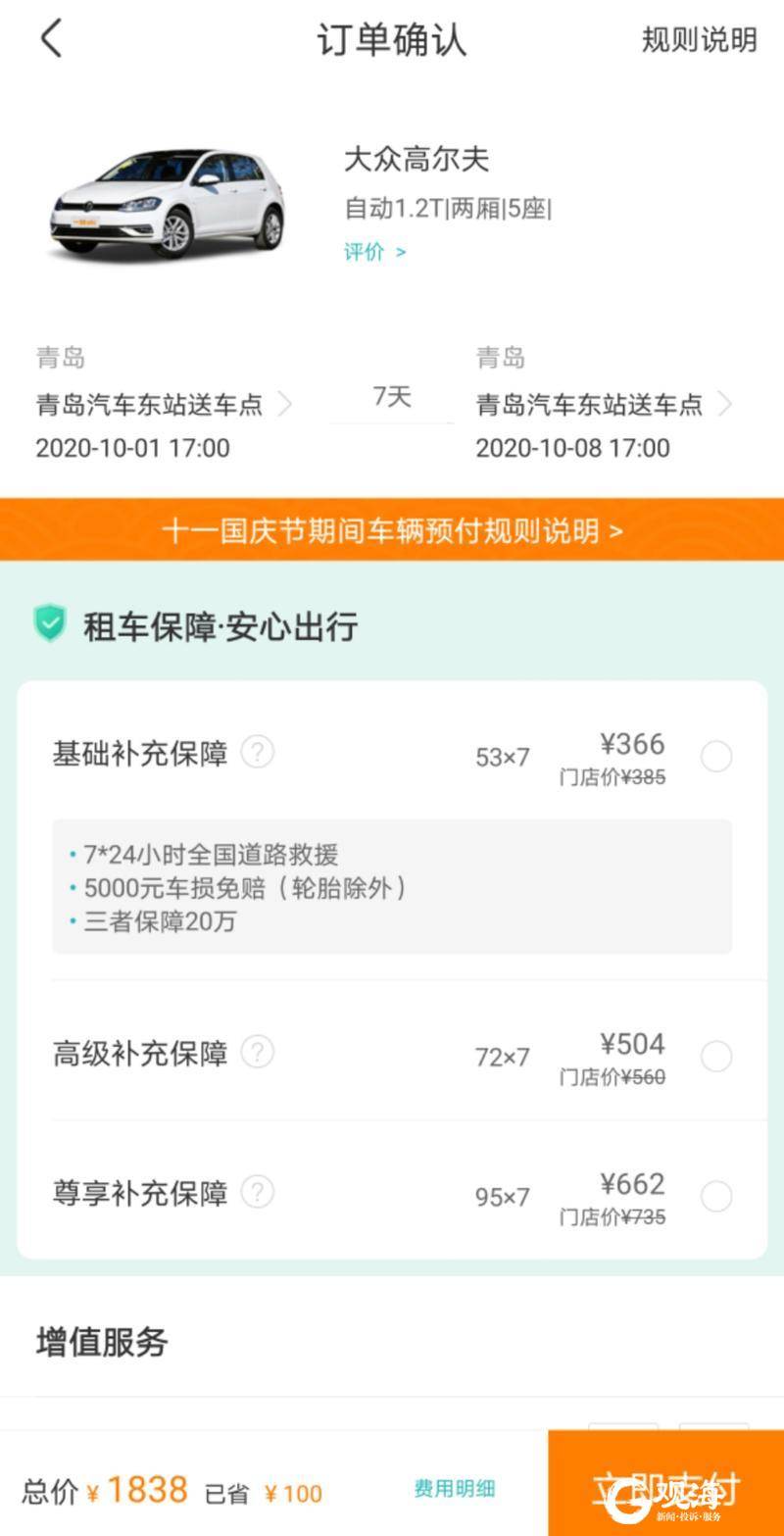The width and height of the screenshot is (784, 1536).
Task: Open 规则说明 in the top right
Action: click(x=697, y=41)
